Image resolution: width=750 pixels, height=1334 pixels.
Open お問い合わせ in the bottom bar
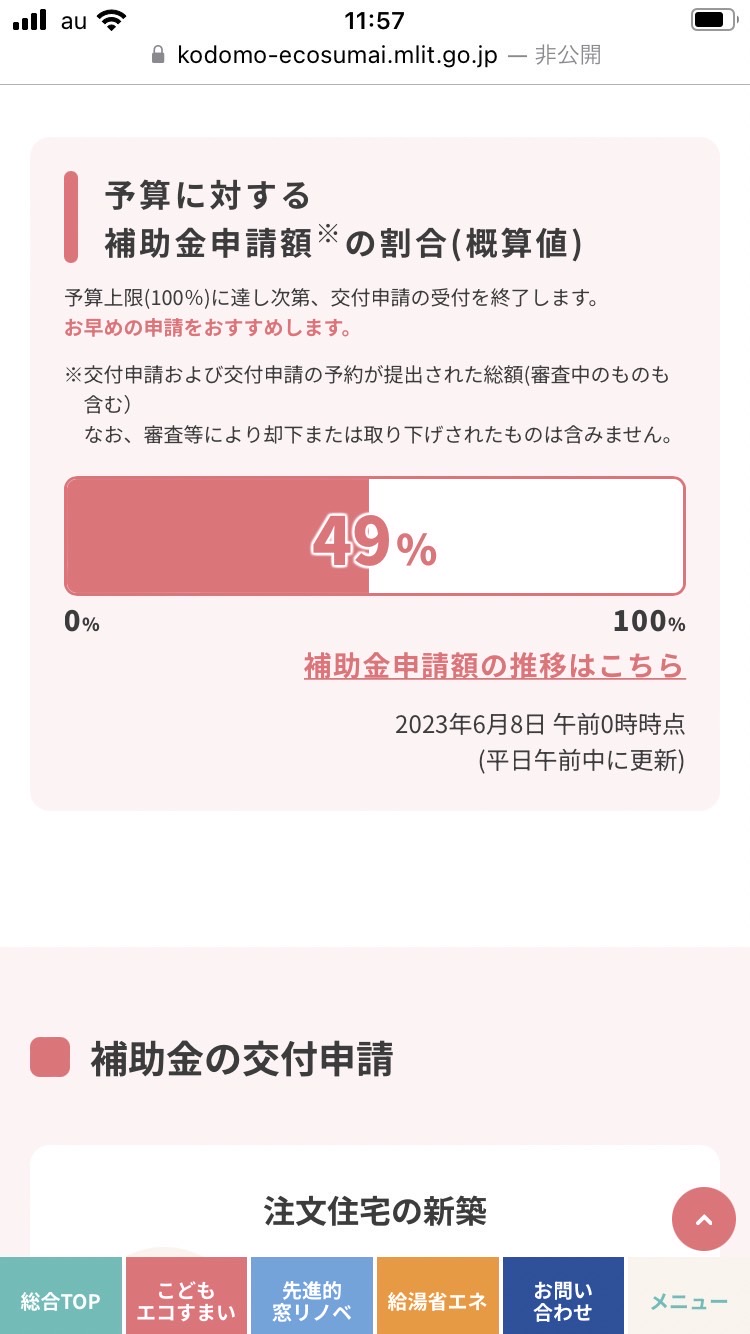[563, 1296]
